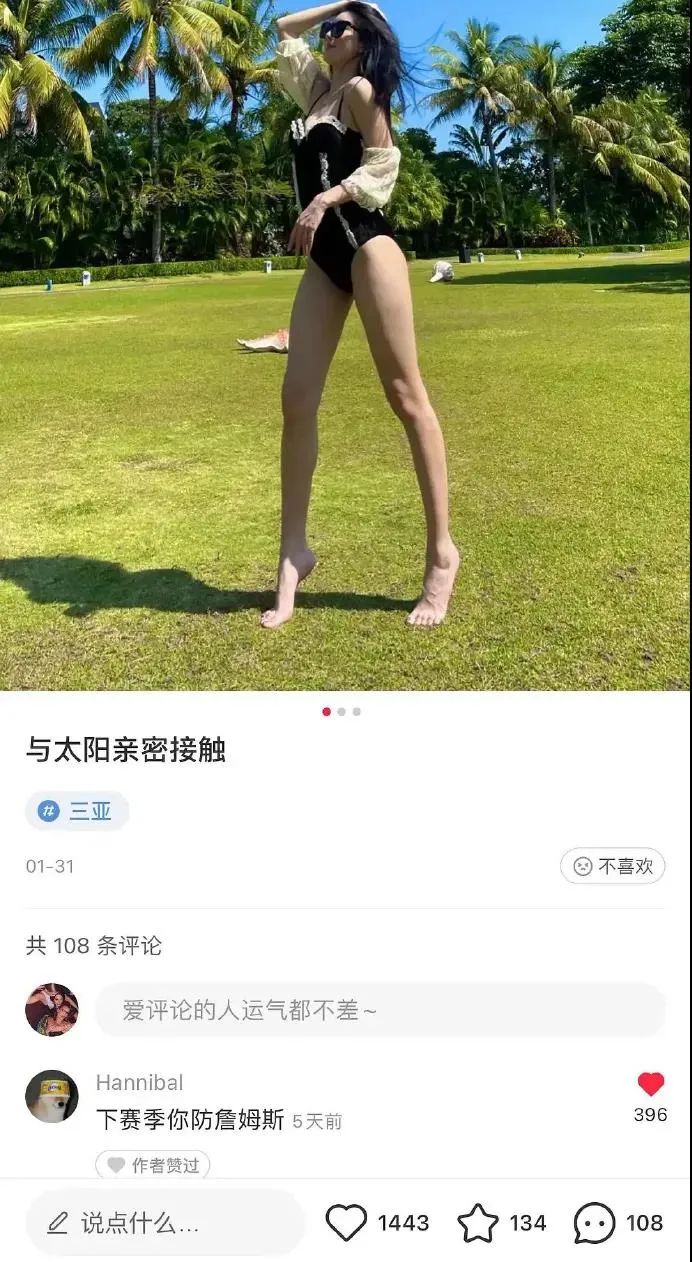Image resolution: width=692 pixels, height=1262 pixels.
Task: Open your own avatar beside the comment field
Action: click(x=52, y=1010)
